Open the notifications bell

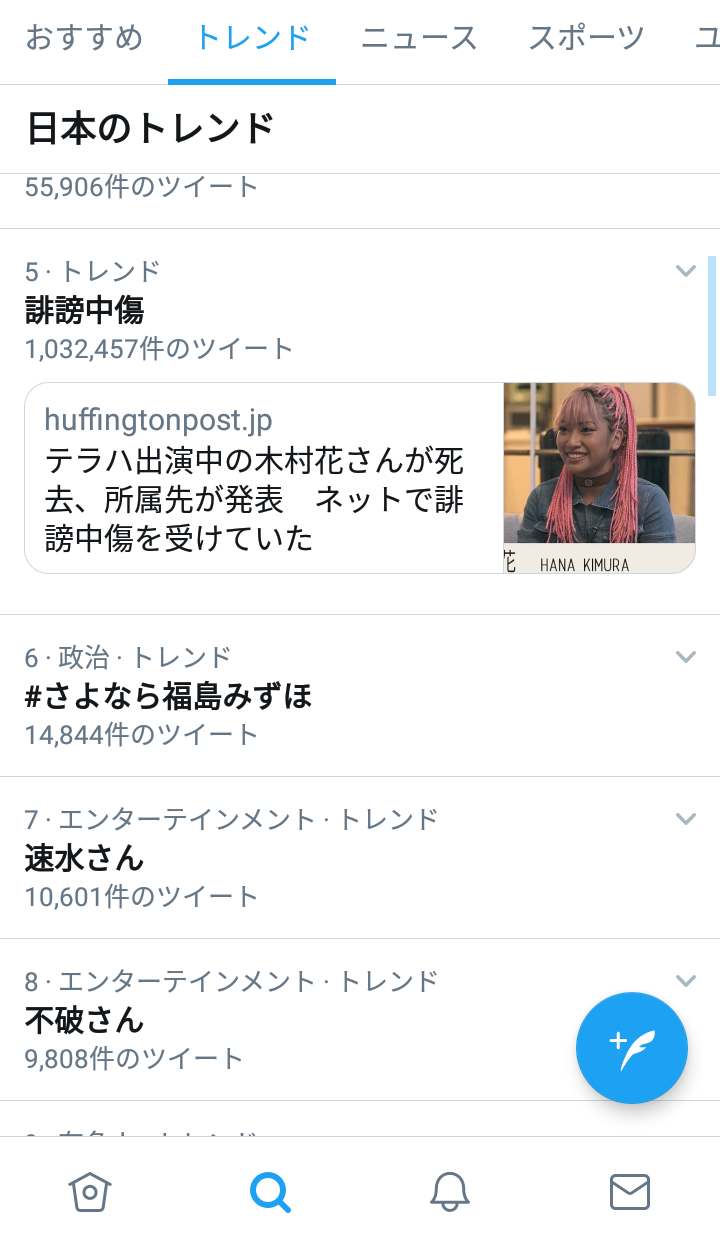pyautogui.click(x=450, y=1191)
